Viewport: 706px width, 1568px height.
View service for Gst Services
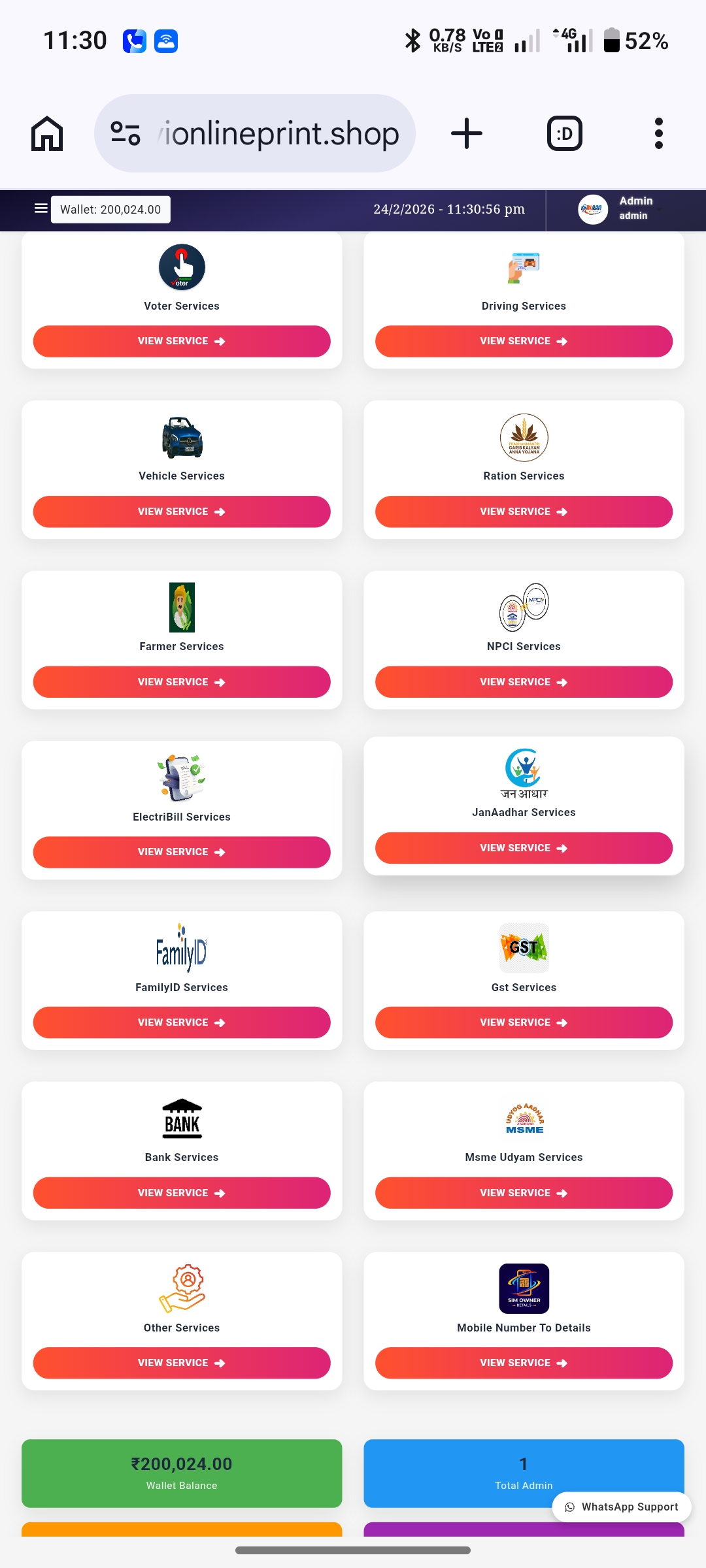tap(524, 1022)
